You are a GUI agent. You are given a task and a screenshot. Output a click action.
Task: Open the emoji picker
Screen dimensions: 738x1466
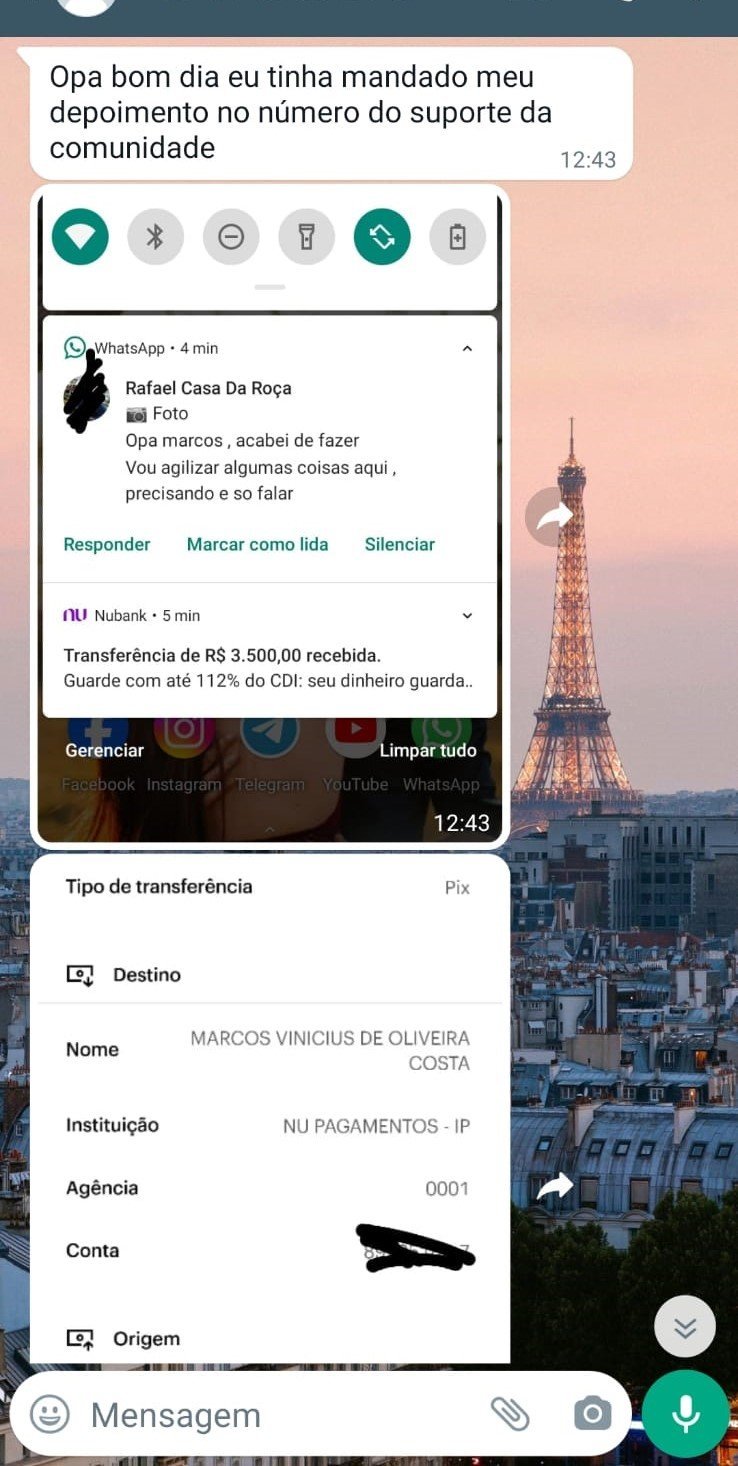[50, 1414]
